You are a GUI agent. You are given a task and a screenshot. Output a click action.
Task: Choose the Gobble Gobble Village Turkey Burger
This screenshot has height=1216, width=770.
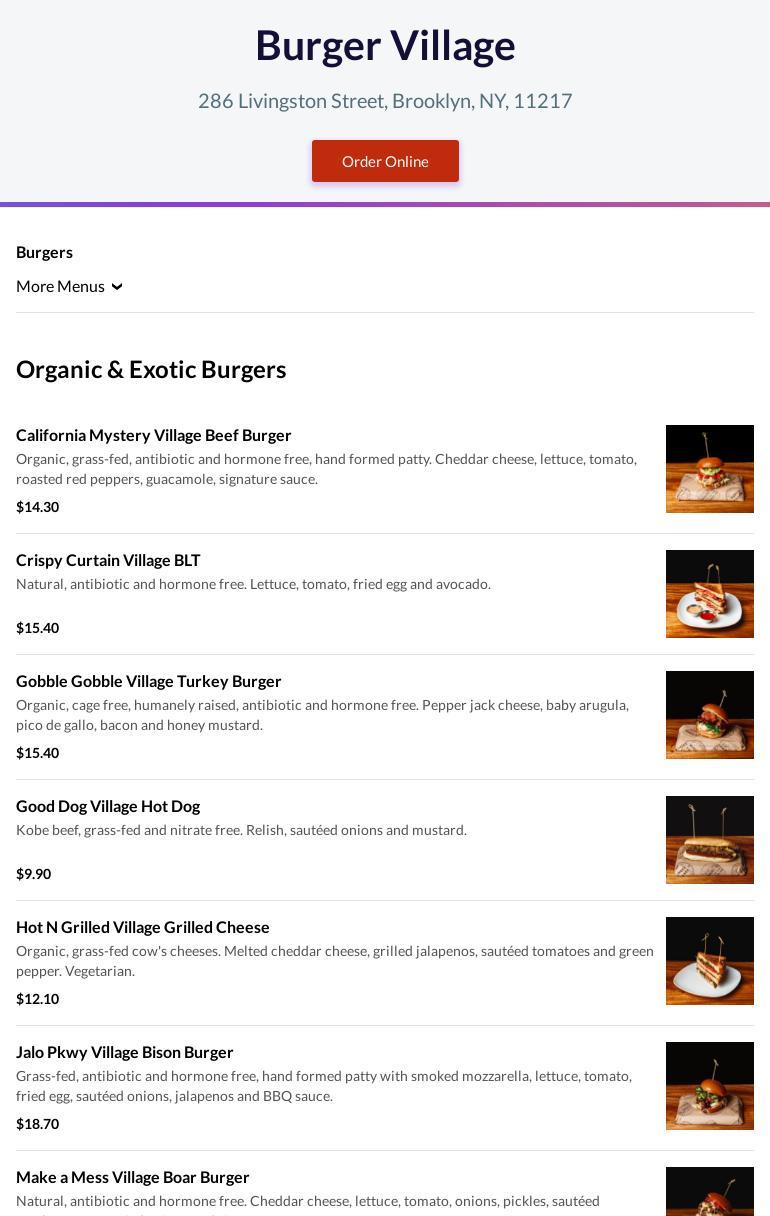[148, 681]
